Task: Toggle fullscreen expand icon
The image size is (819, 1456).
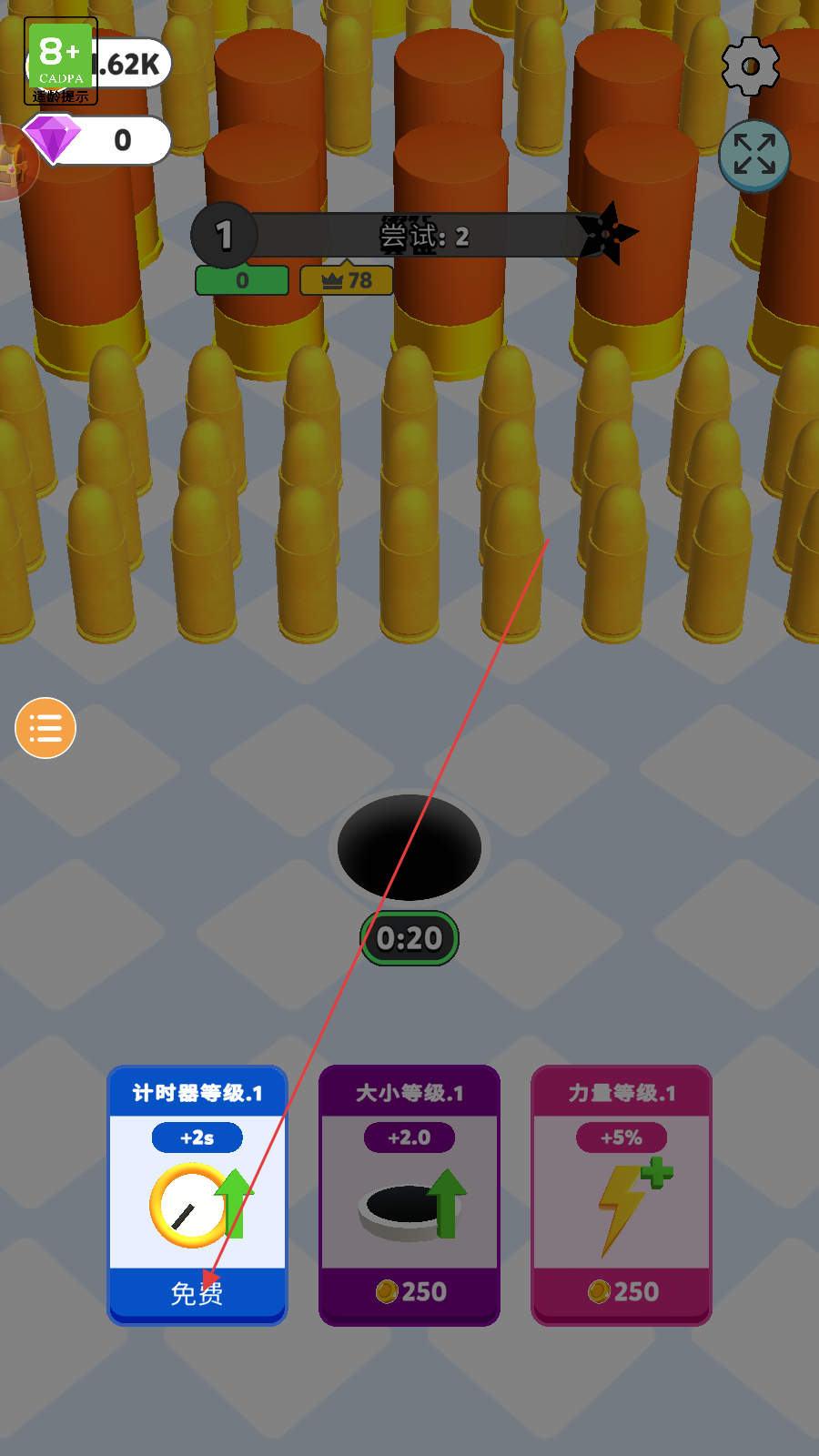Action: pyautogui.click(x=754, y=155)
